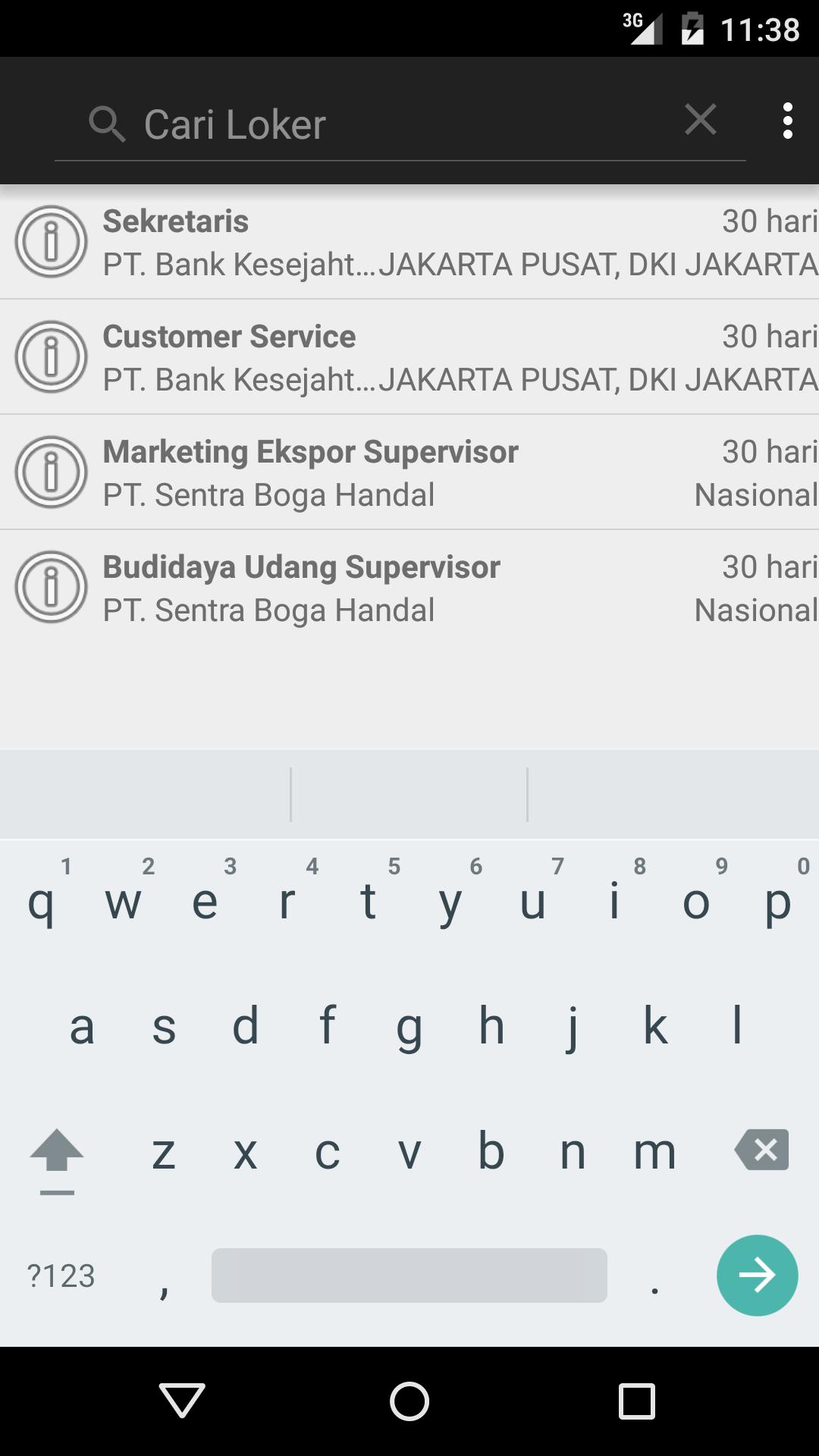Select the Sekretaris job listing
The height and width of the screenshot is (1456, 819).
(409, 241)
